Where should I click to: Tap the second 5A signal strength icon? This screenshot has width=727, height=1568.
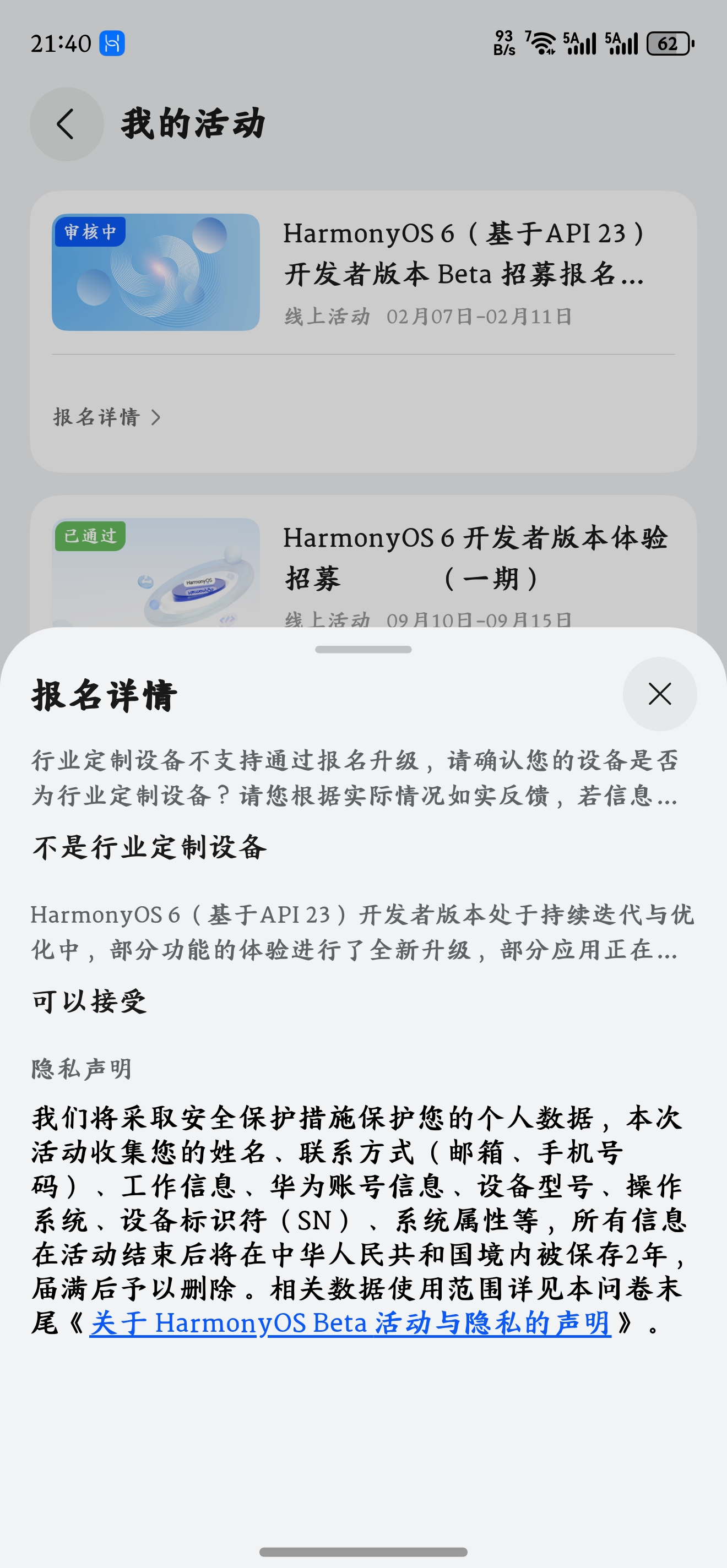click(622, 42)
